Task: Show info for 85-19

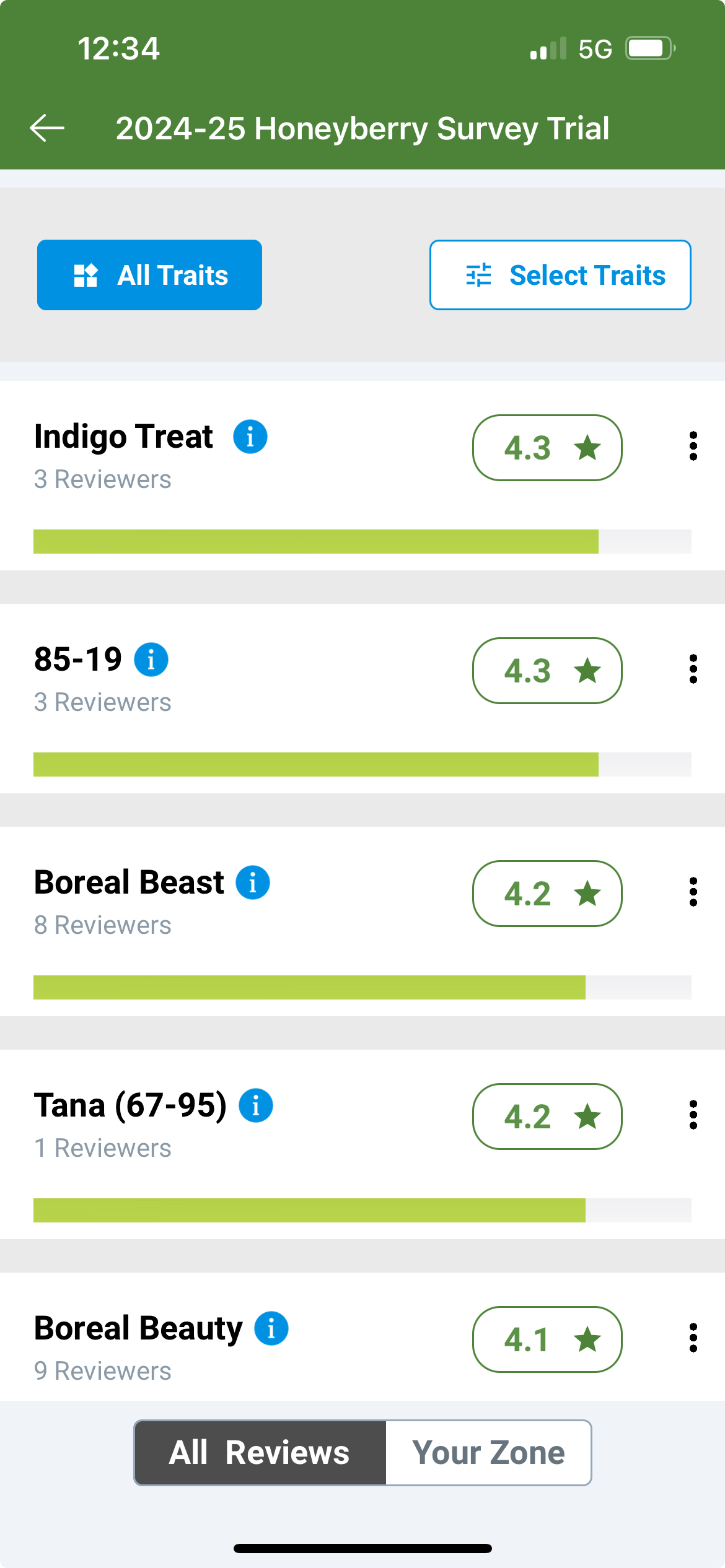Action: pos(151,660)
